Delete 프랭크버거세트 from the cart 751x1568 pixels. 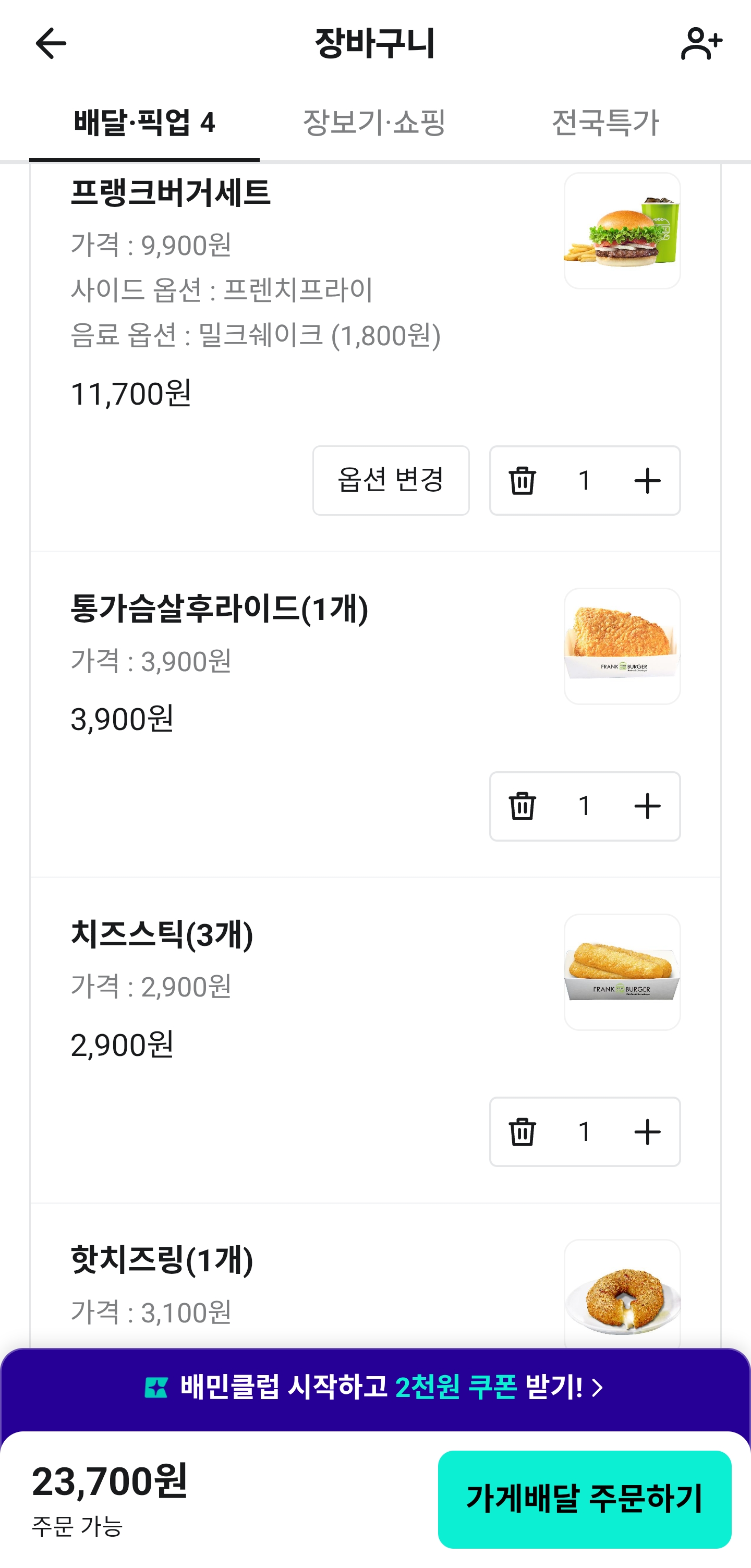click(x=522, y=480)
